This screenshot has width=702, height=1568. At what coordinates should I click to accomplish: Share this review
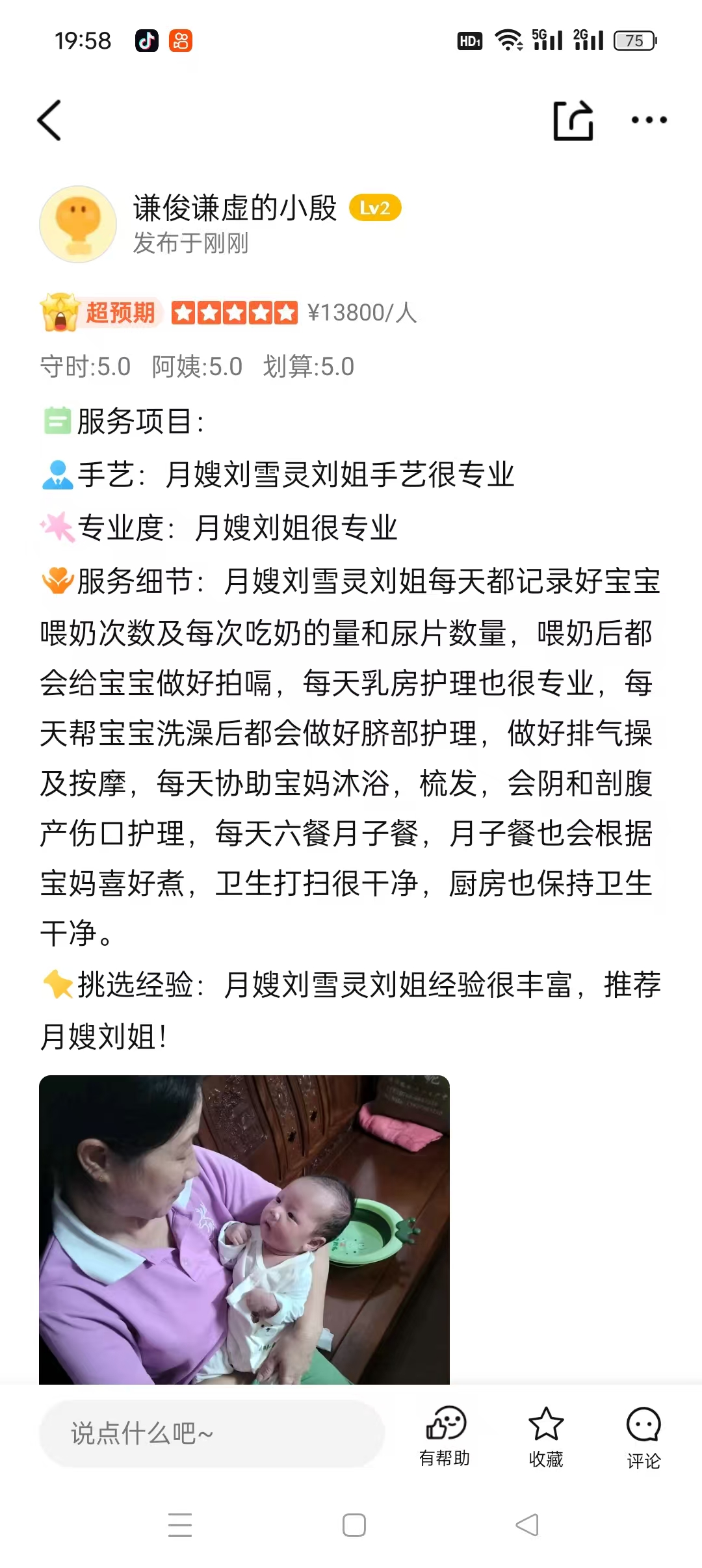pyautogui.click(x=573, y=120)
